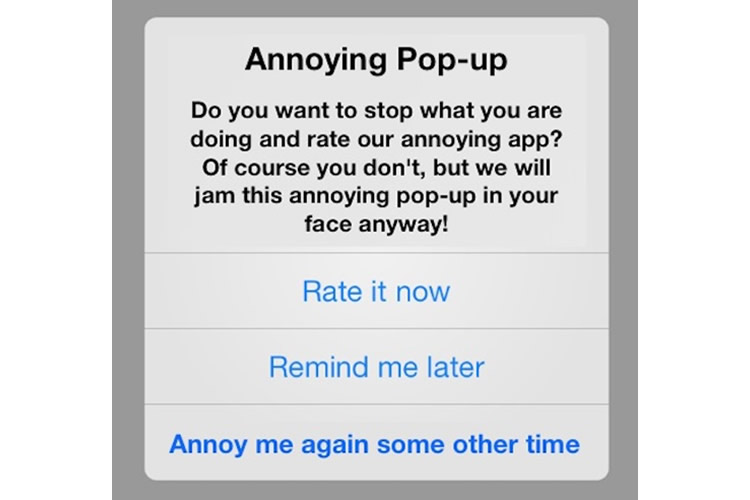Tap Annoy me again some other time

point(375,443)
